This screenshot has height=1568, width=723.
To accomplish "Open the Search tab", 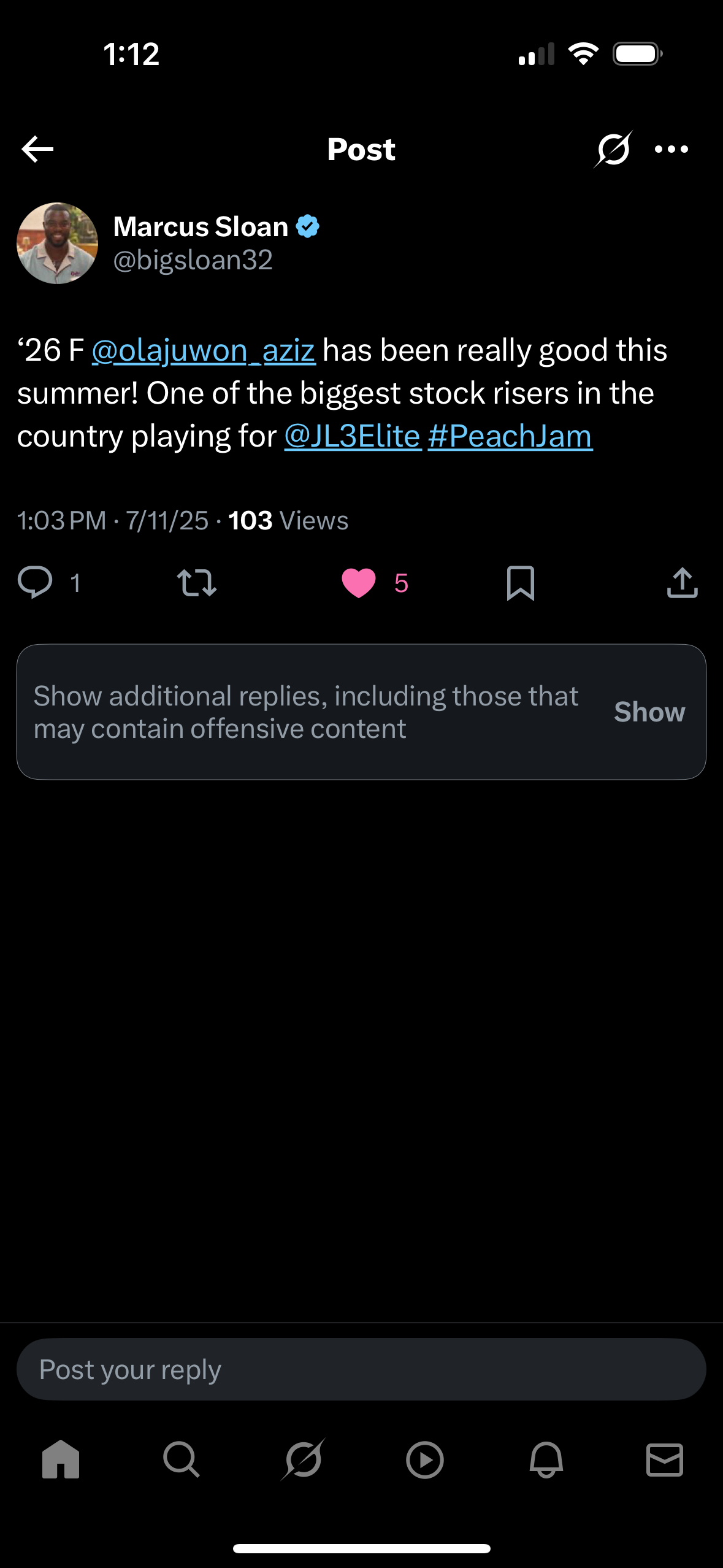I will [182, 1459].
